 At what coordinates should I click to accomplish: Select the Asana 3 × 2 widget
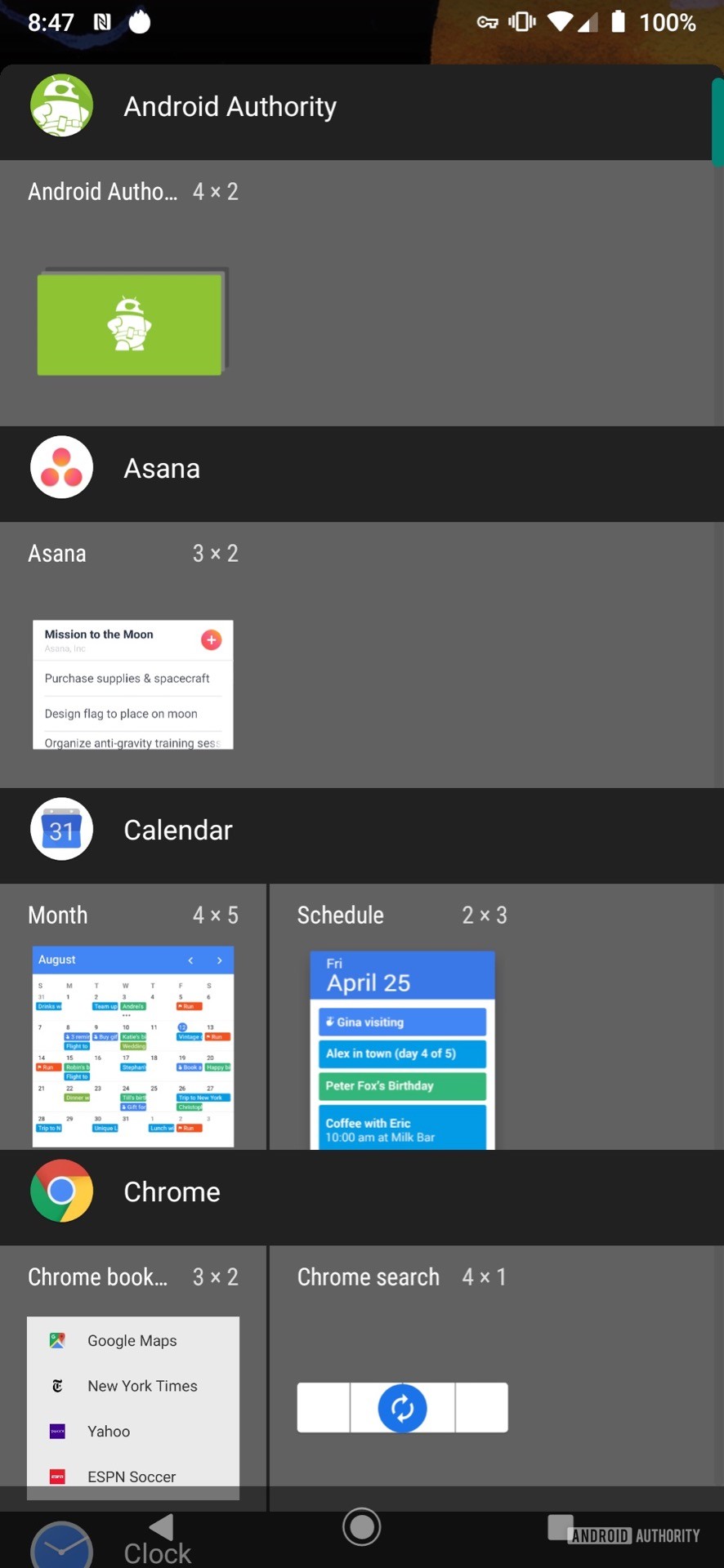point(132,684)
